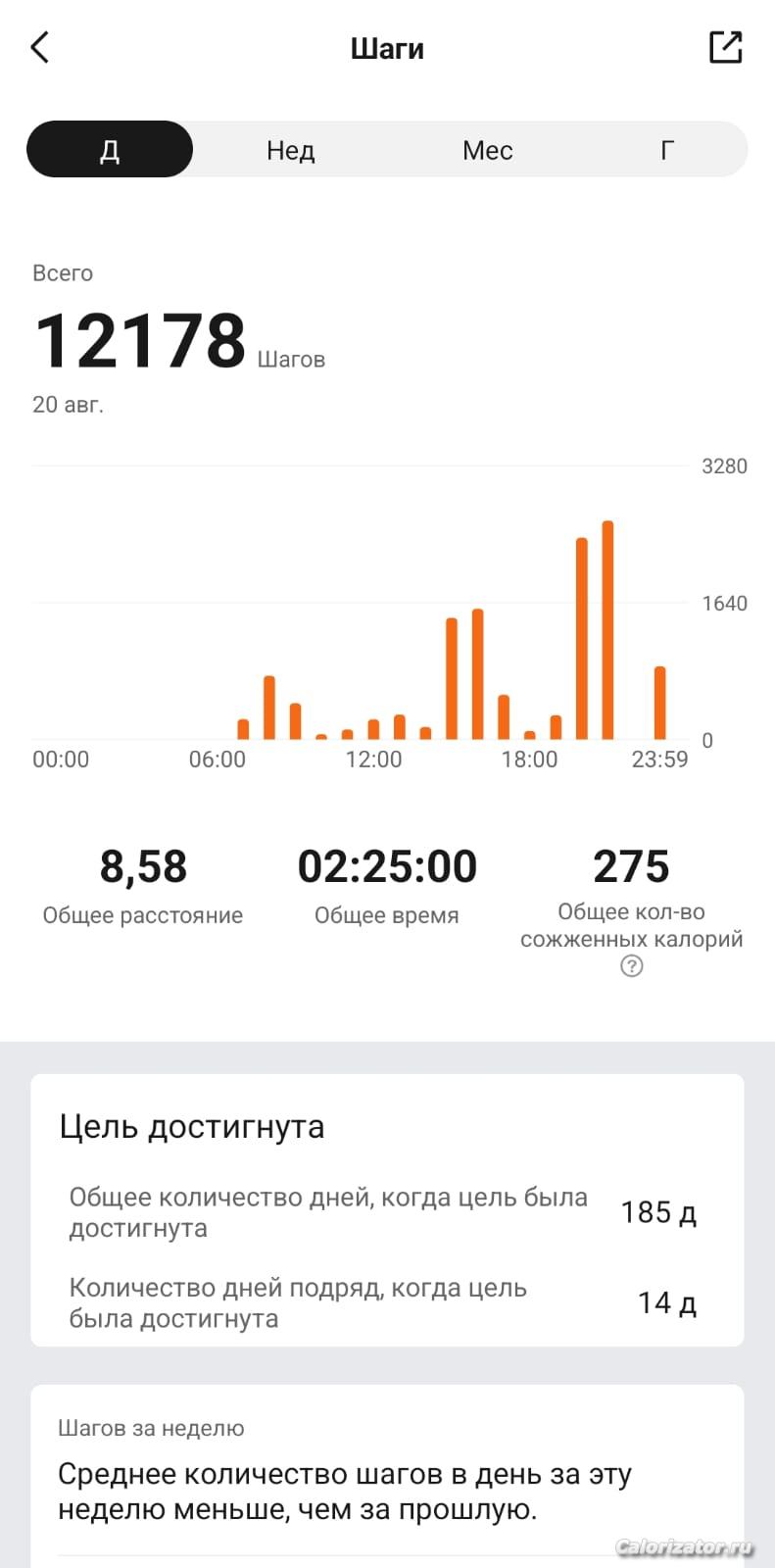Switch to the Г yearly tab

click(667, 150)
